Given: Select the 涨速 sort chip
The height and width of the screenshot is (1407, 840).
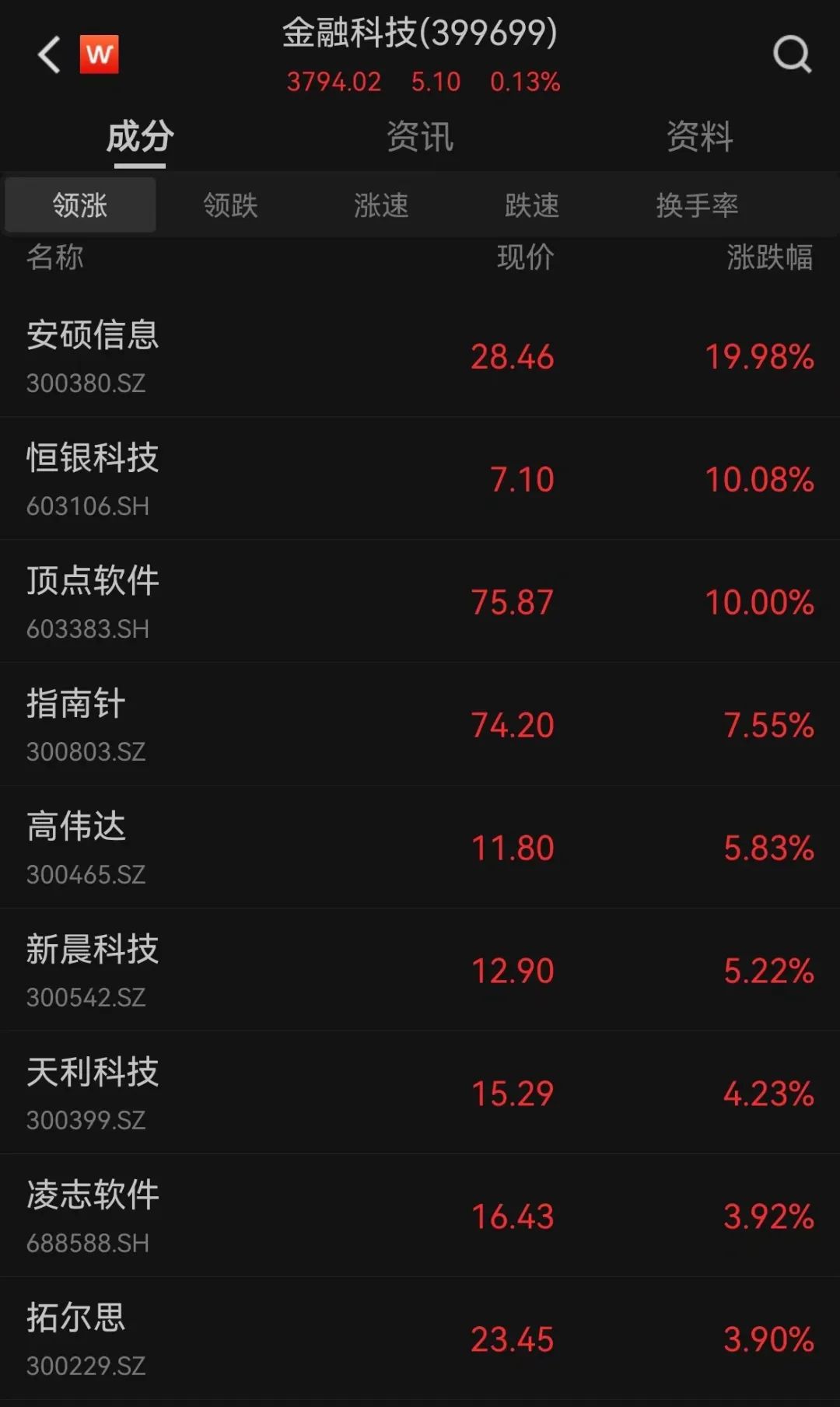Looking at the screenshot, I should click(x=381, y=205).
